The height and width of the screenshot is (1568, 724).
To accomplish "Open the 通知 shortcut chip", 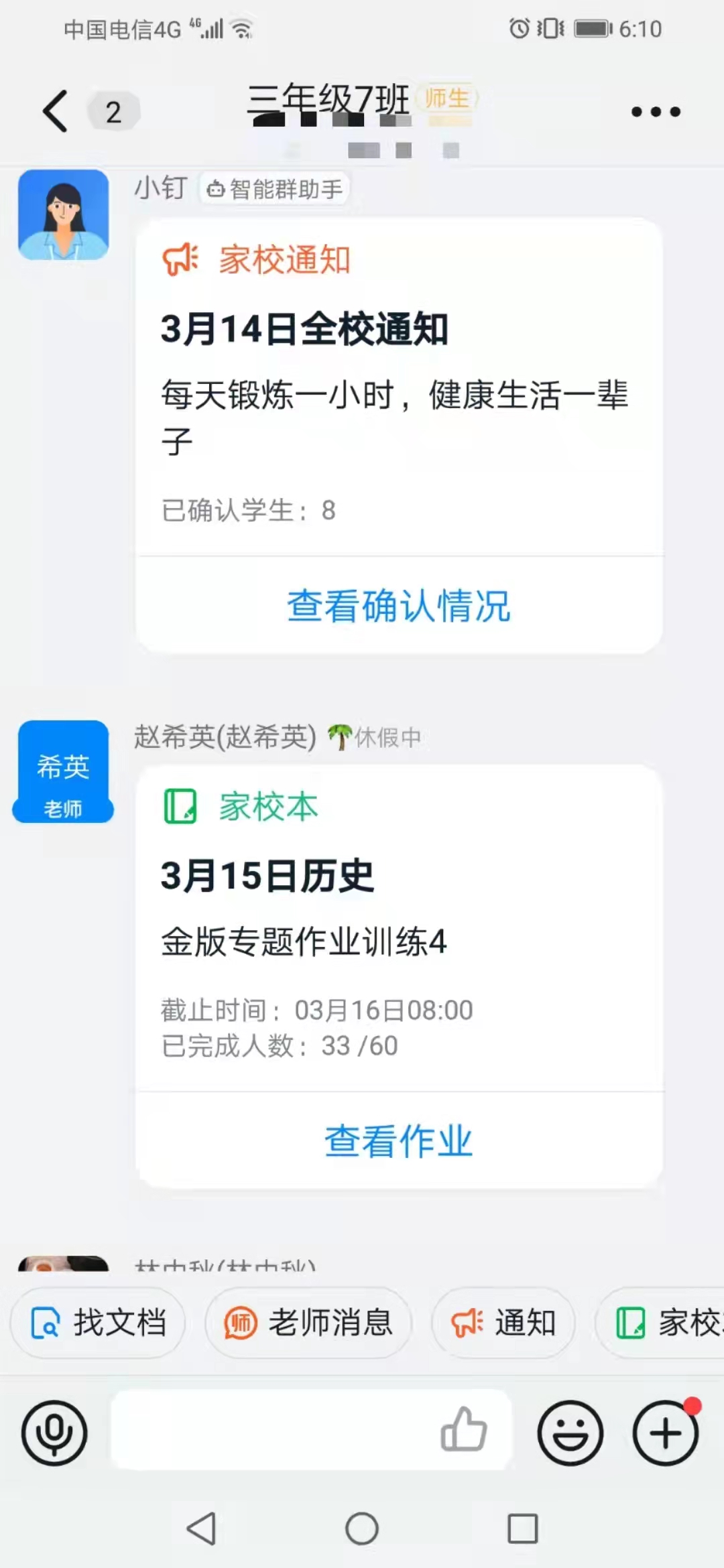I will pyautogui.click(x=503, y=1323).
